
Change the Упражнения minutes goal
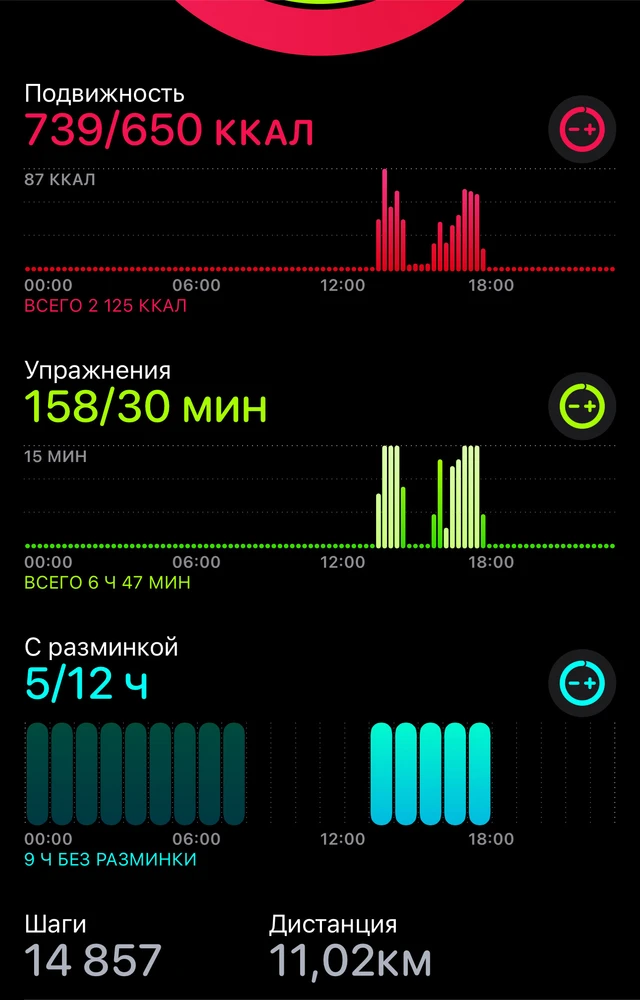pos(581,406)
